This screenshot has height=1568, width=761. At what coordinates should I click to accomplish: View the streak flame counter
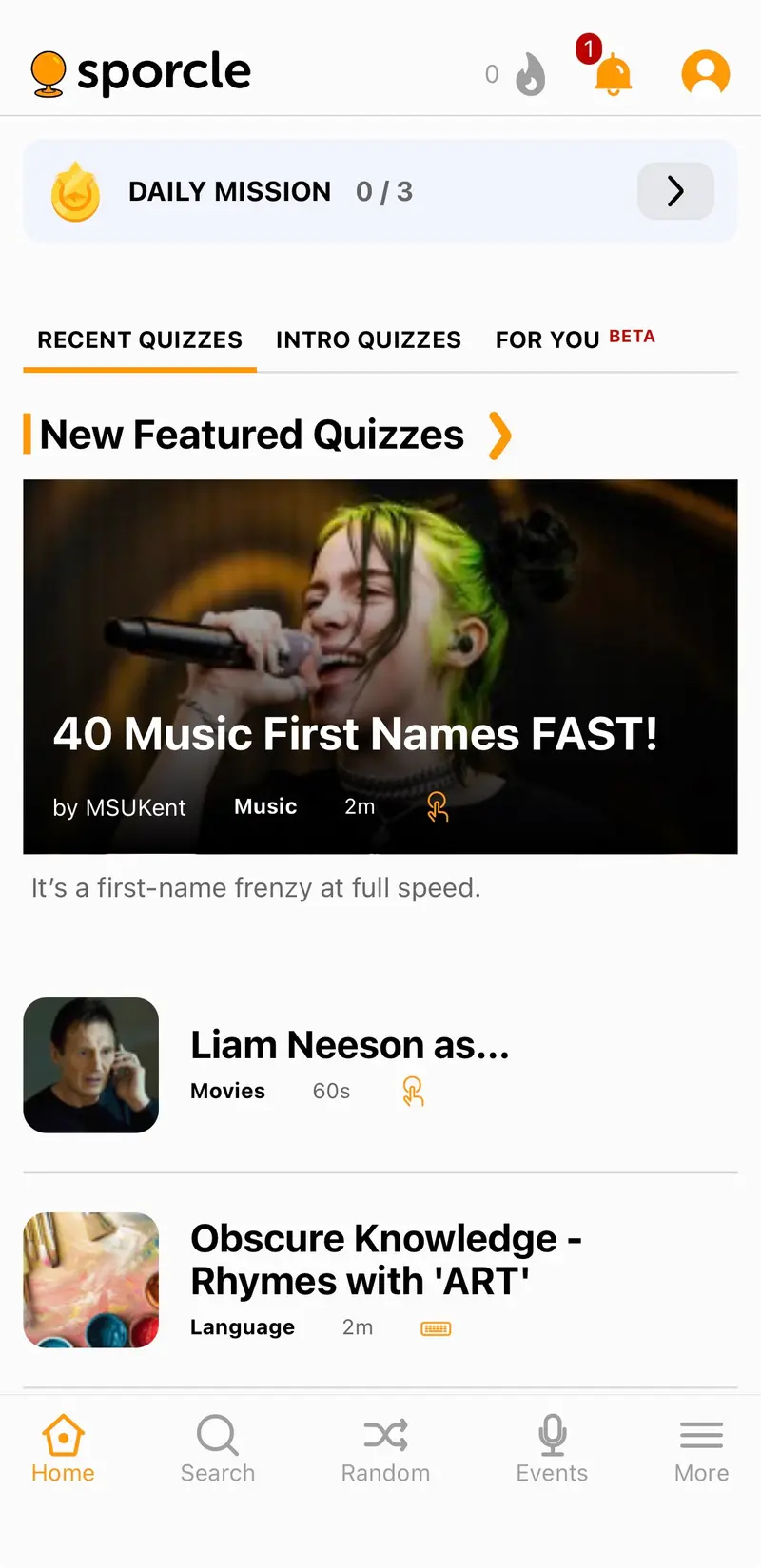point(518,74)
